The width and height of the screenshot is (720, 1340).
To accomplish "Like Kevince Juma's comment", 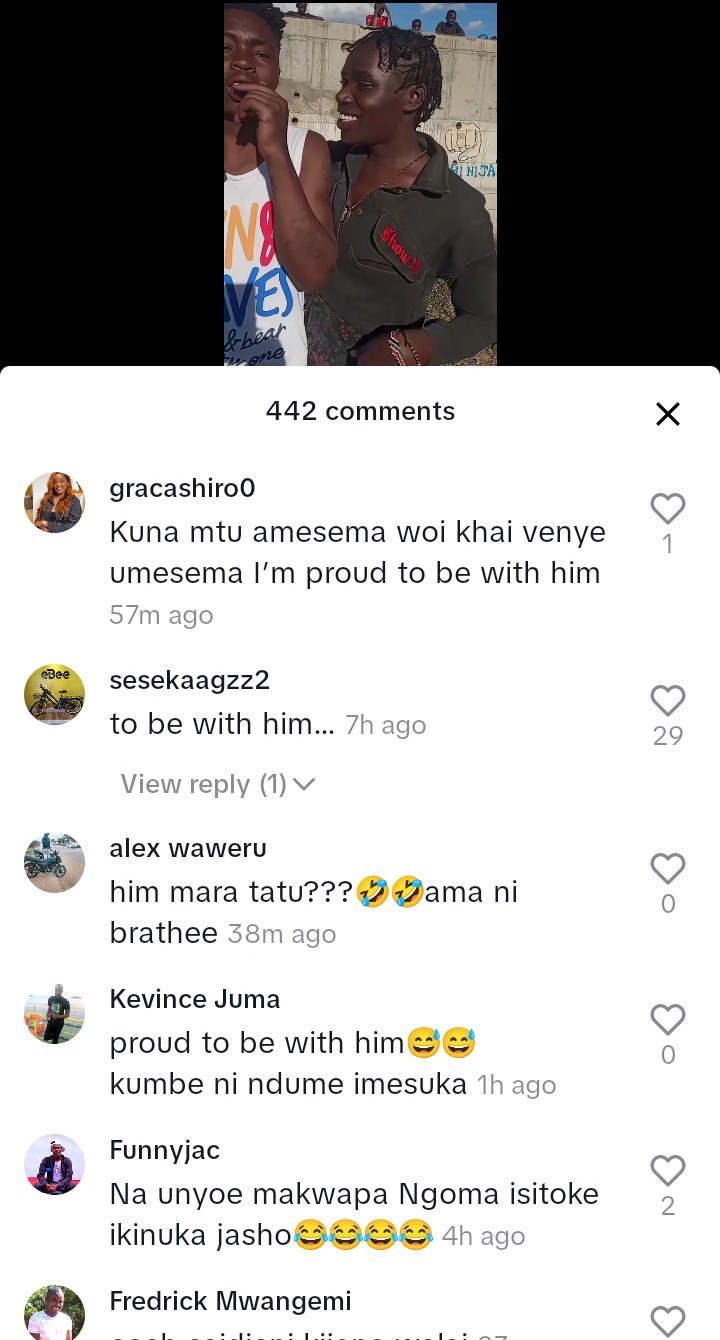I will [667, 1020].
